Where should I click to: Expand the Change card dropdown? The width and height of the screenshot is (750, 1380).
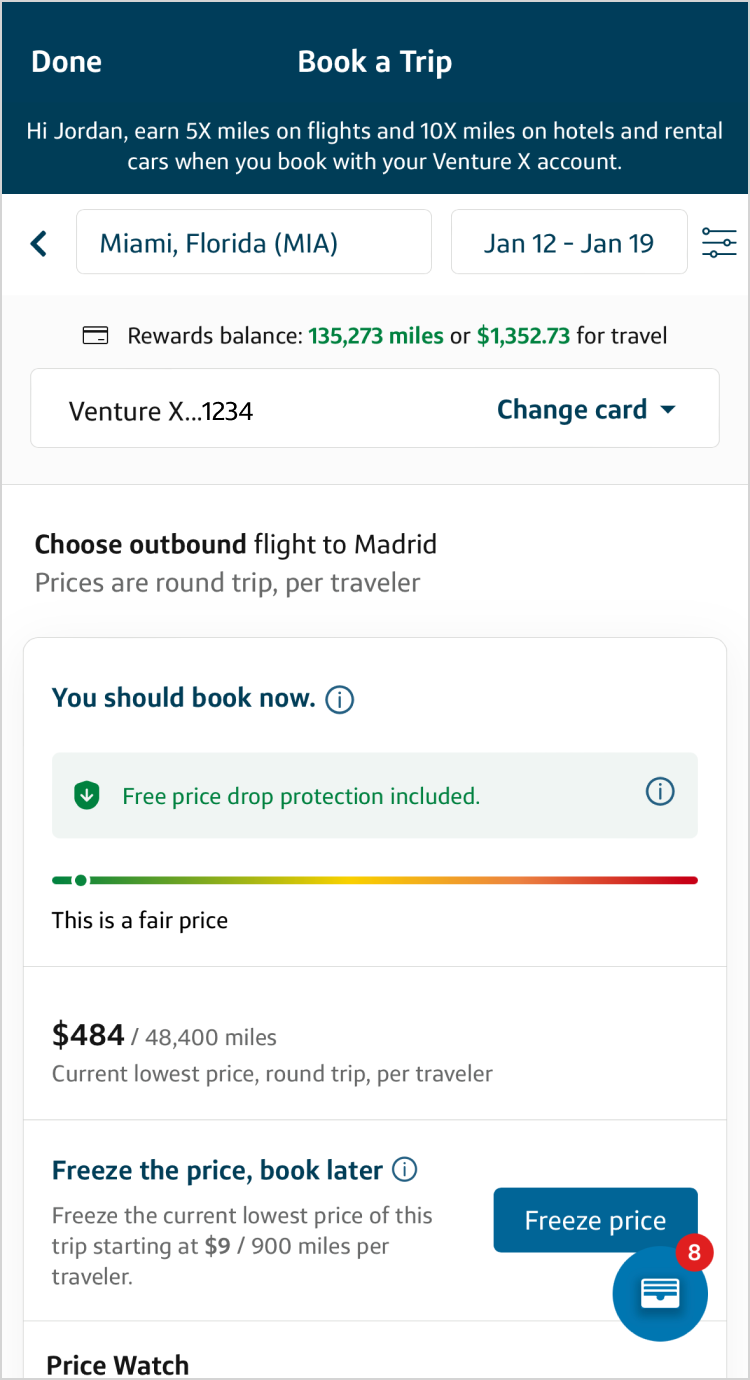click(586, 409)
